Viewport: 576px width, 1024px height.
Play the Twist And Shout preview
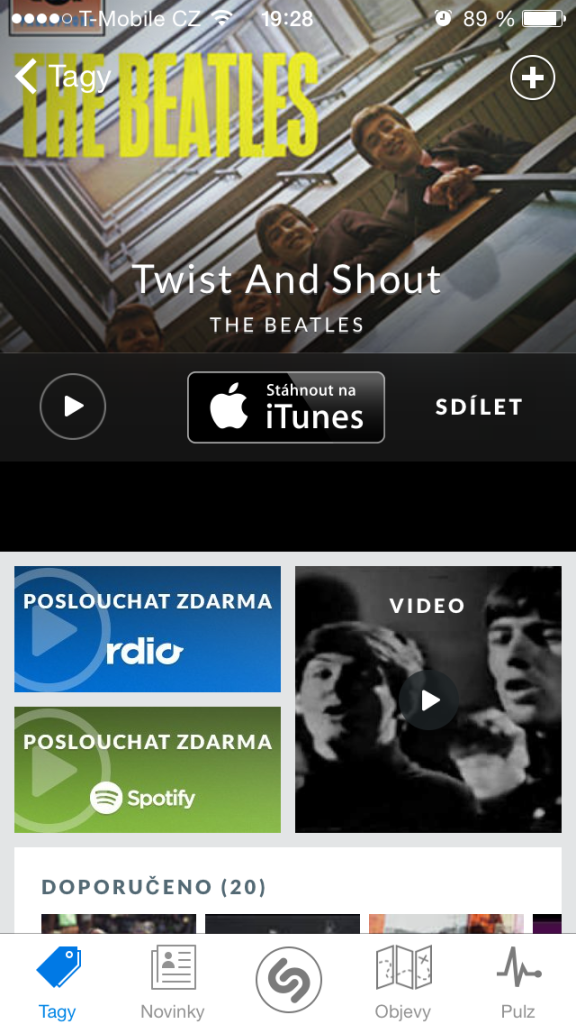[x=72, y=406]
